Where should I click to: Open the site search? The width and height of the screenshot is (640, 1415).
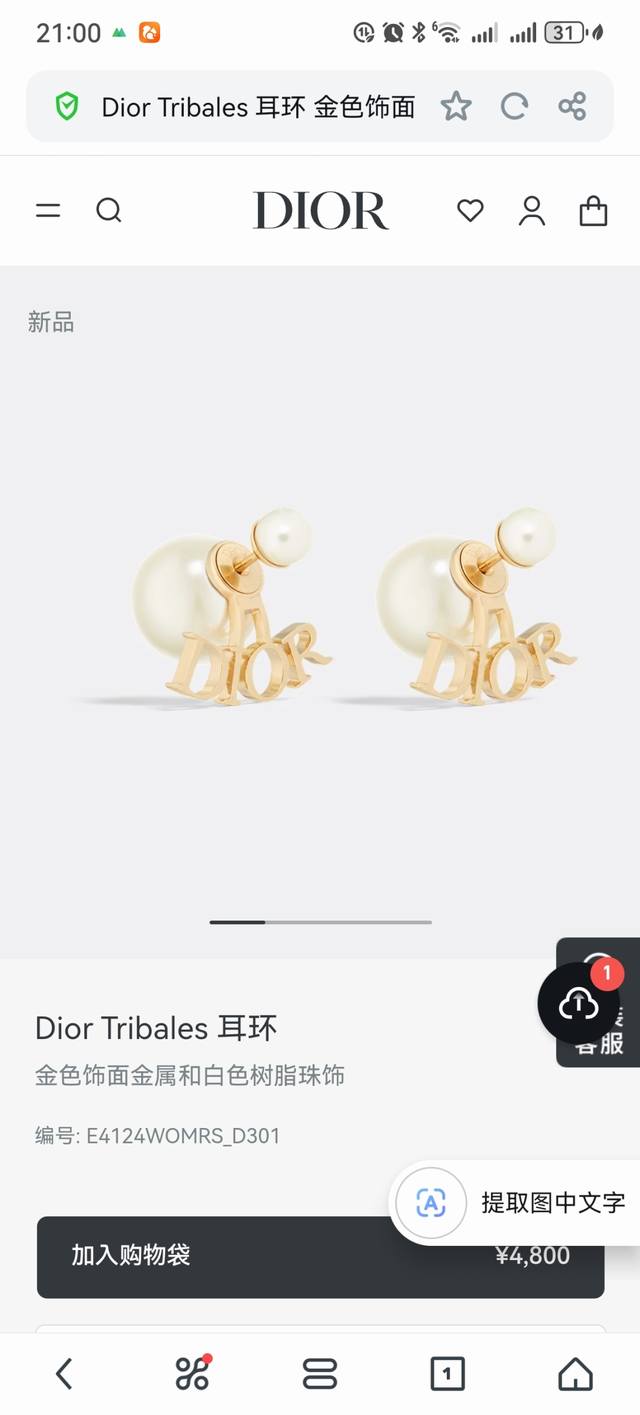pyautogui.click(x=109, y=210)
